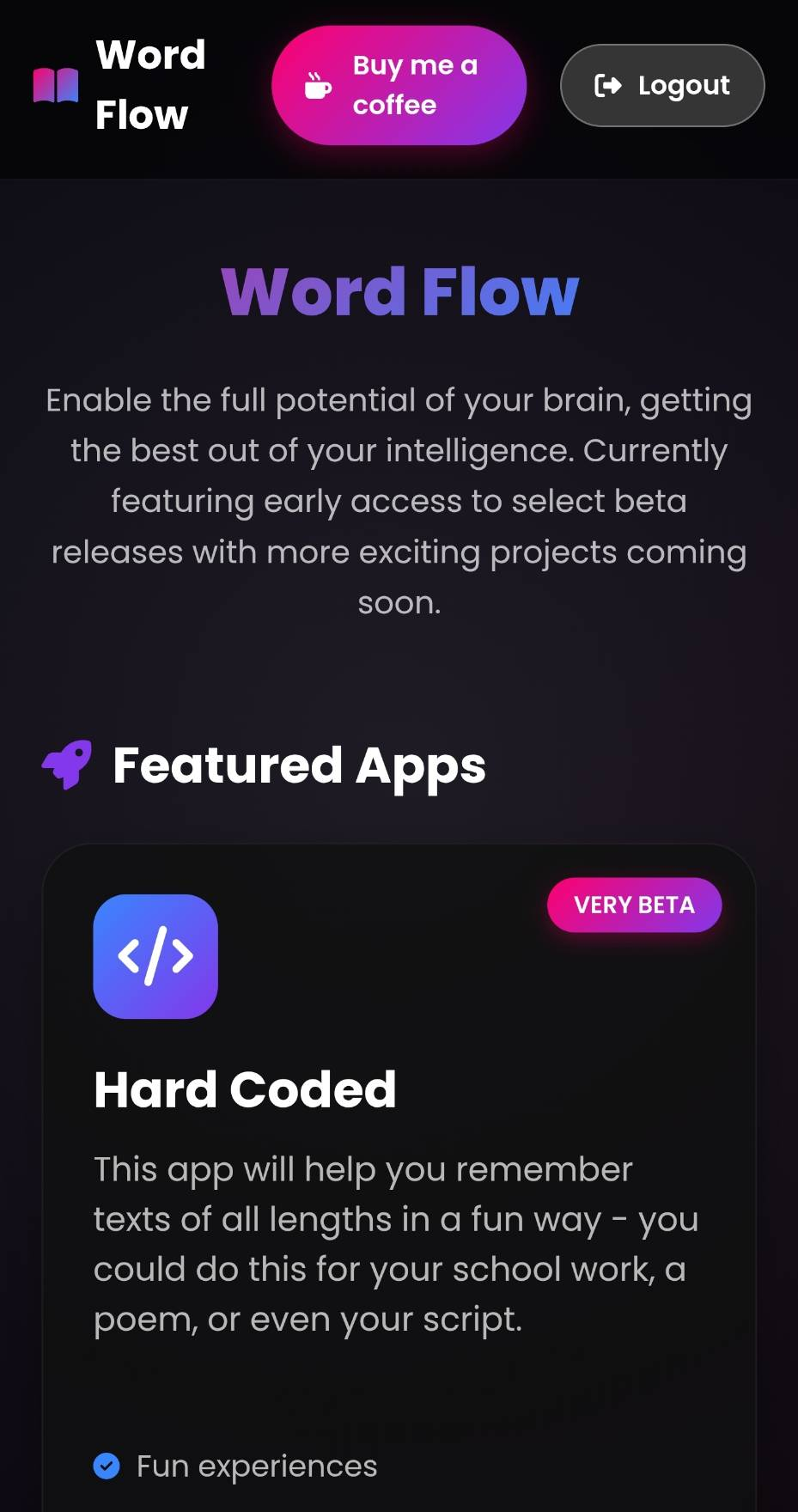798x1512 pixels.
Task: Tap the Buy me a coffee button
Action: [399, 85]
